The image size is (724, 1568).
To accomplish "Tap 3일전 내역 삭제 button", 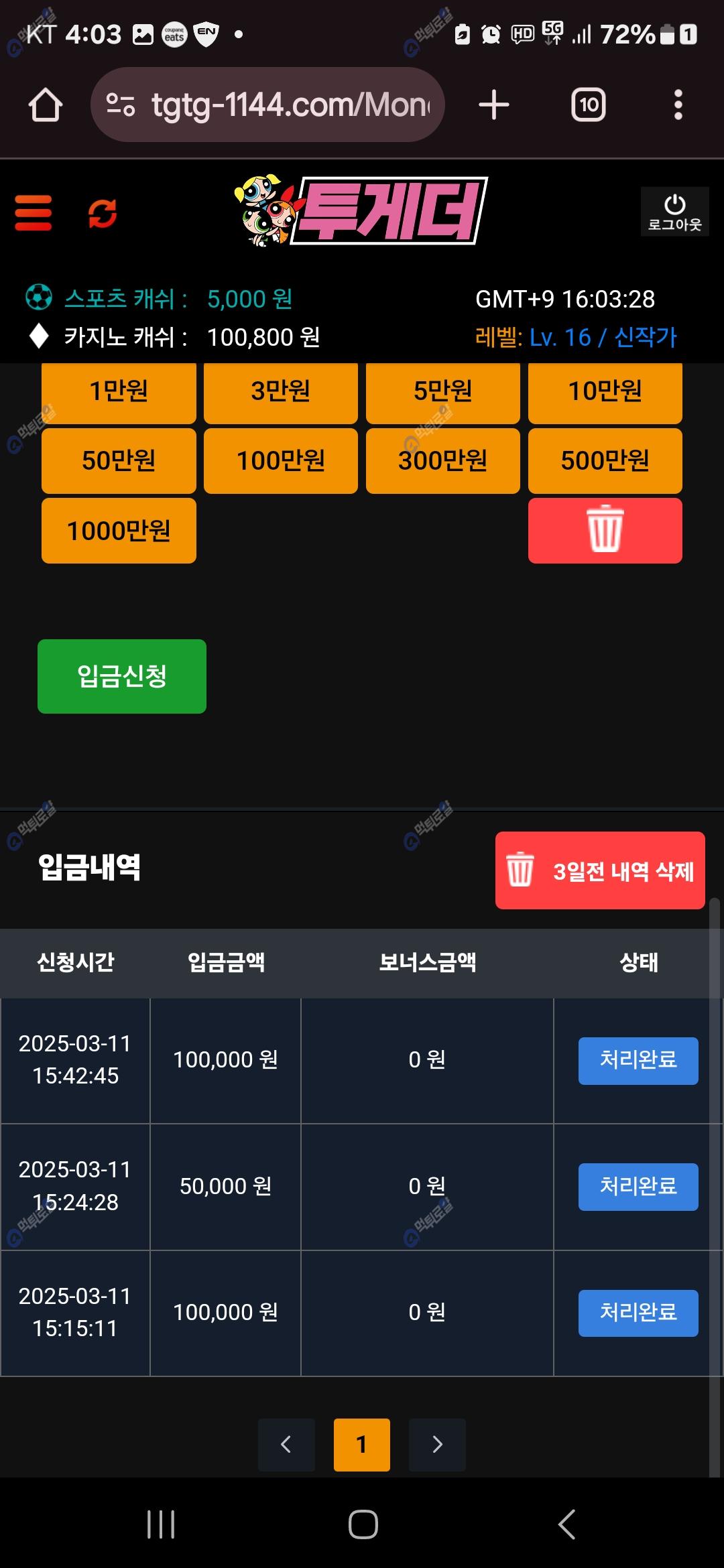I will [600, 870].
